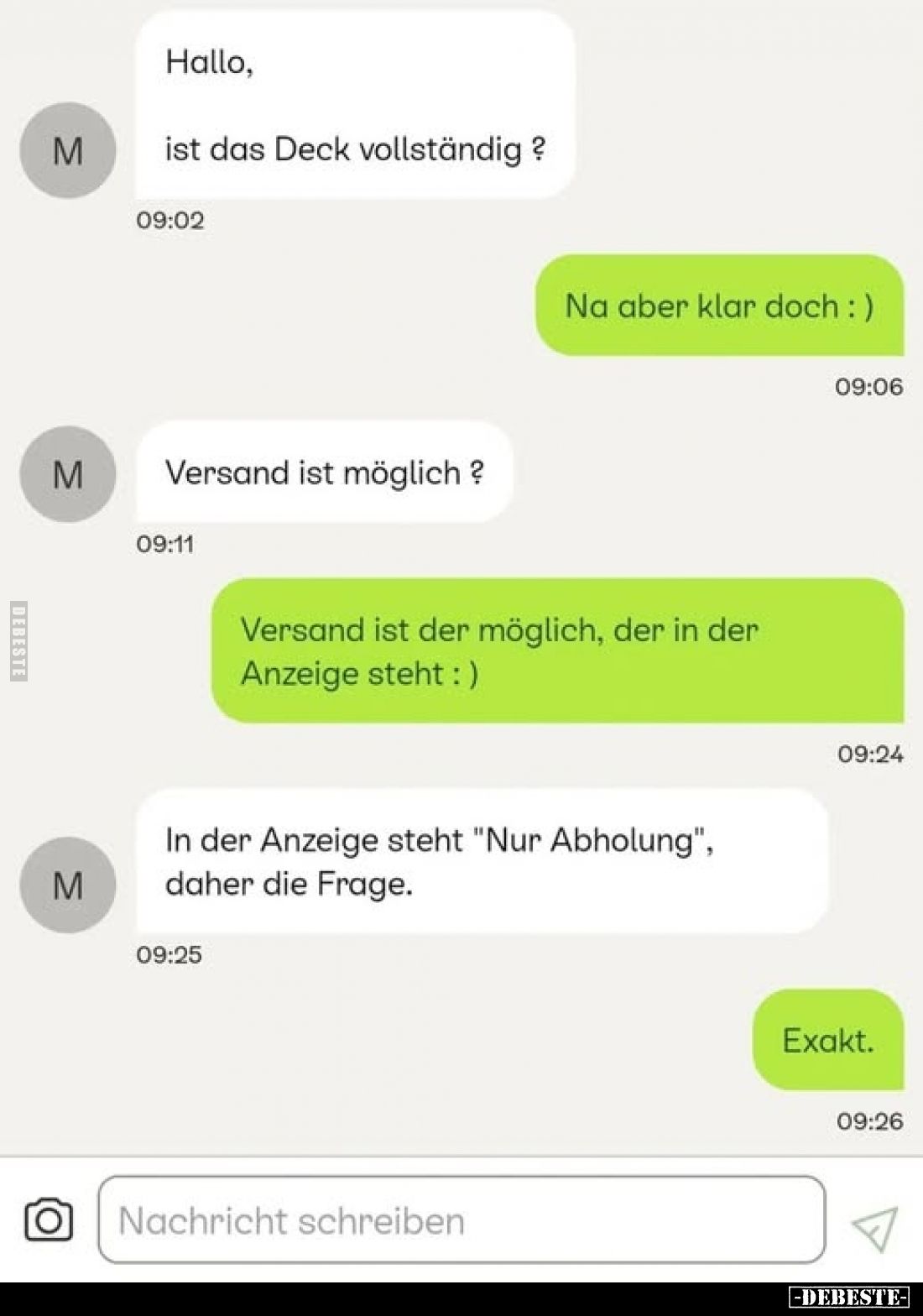Focus the 'Nachricht schreiben' message field

tap(461, 1219)
